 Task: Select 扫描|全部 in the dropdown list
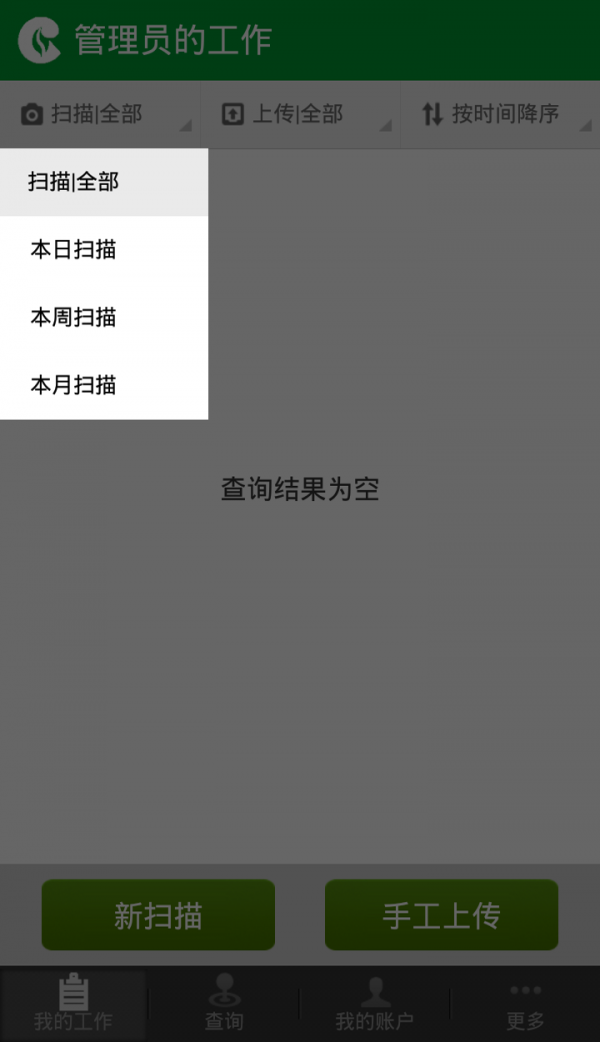pyautogui.click(x=104, y=182)
